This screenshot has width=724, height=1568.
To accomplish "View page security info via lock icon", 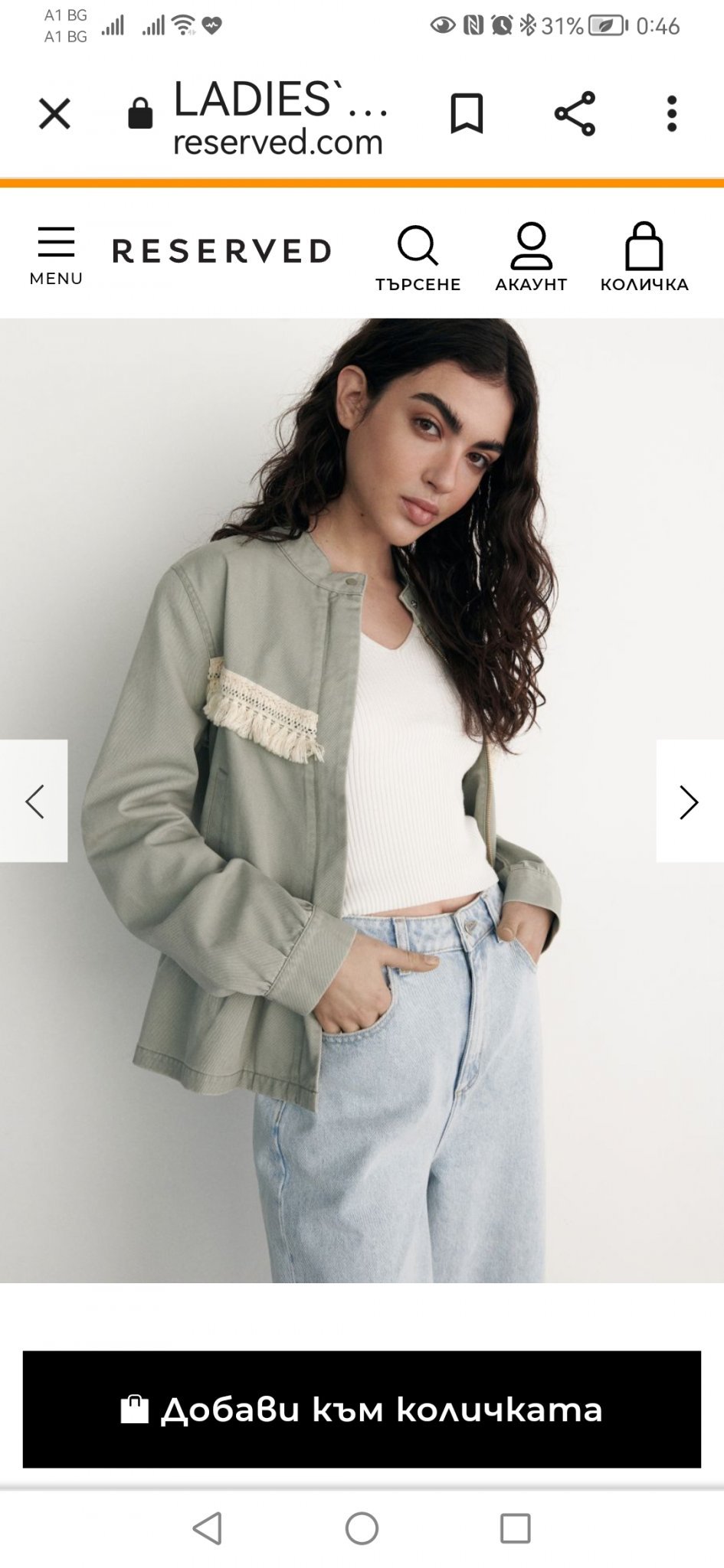I will click(x=140, y=114).
